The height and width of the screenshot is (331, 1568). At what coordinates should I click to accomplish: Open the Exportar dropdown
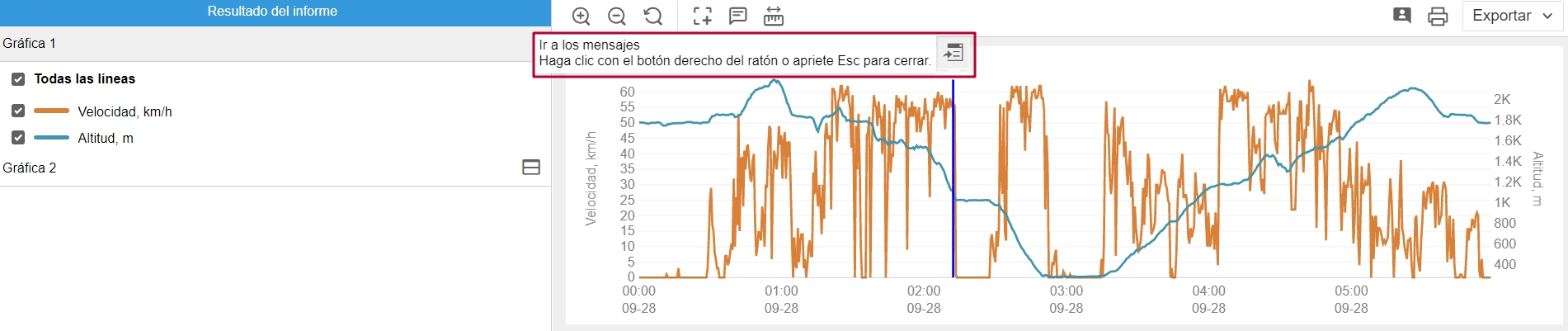1512,16
